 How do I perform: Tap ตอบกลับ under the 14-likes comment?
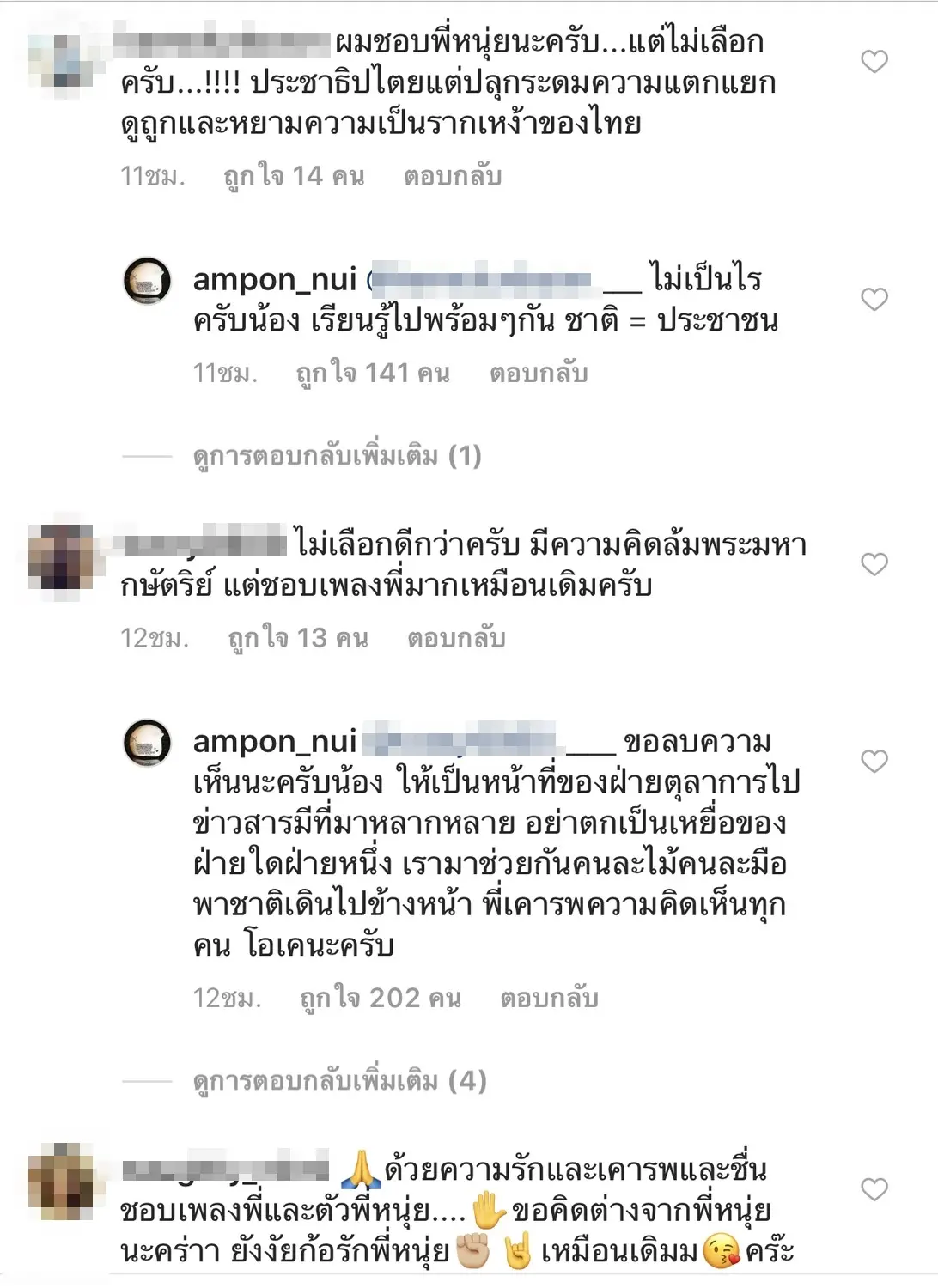pos(452,177)
